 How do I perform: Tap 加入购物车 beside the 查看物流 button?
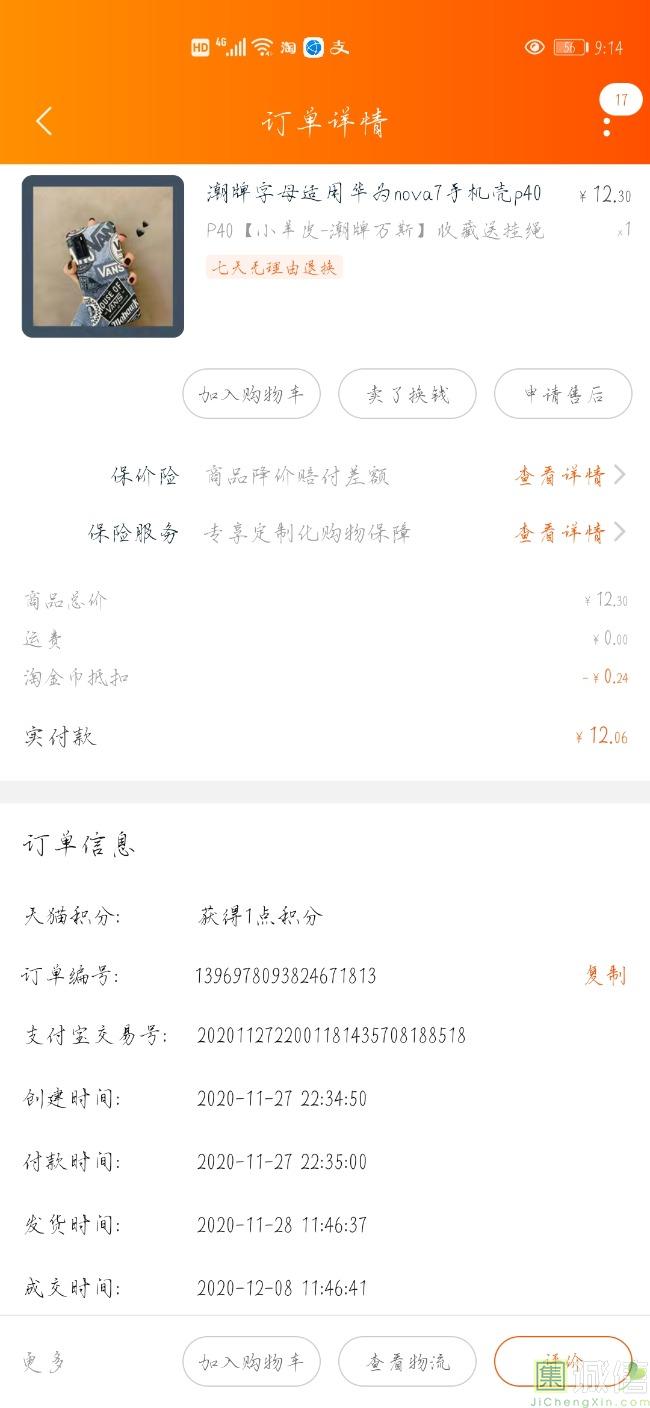[251, 1362]
